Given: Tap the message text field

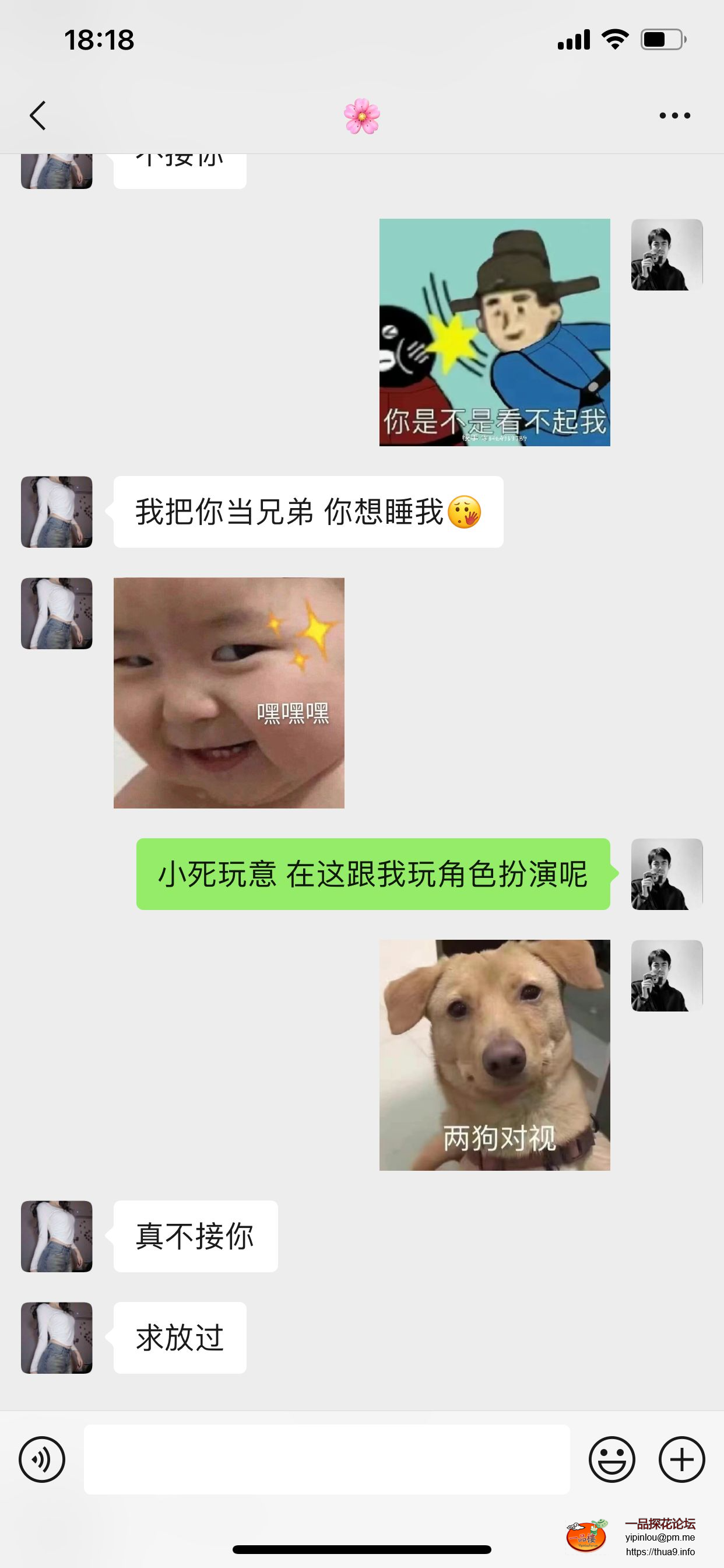Looking at the screenshot, I should pyautogui.click(x=326, y=1459).
